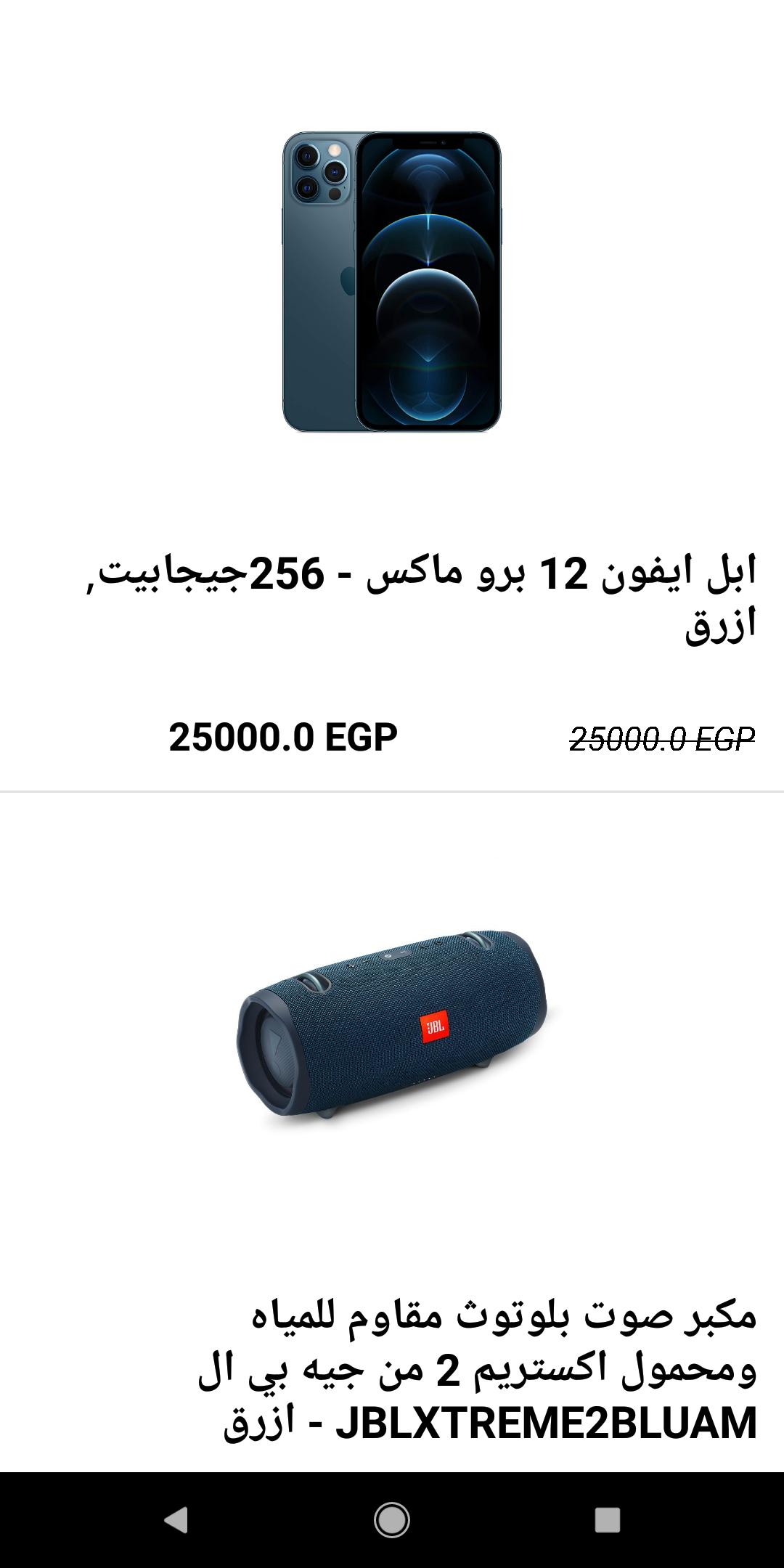Tap the divider between the two products

click(x=391, y=791)
